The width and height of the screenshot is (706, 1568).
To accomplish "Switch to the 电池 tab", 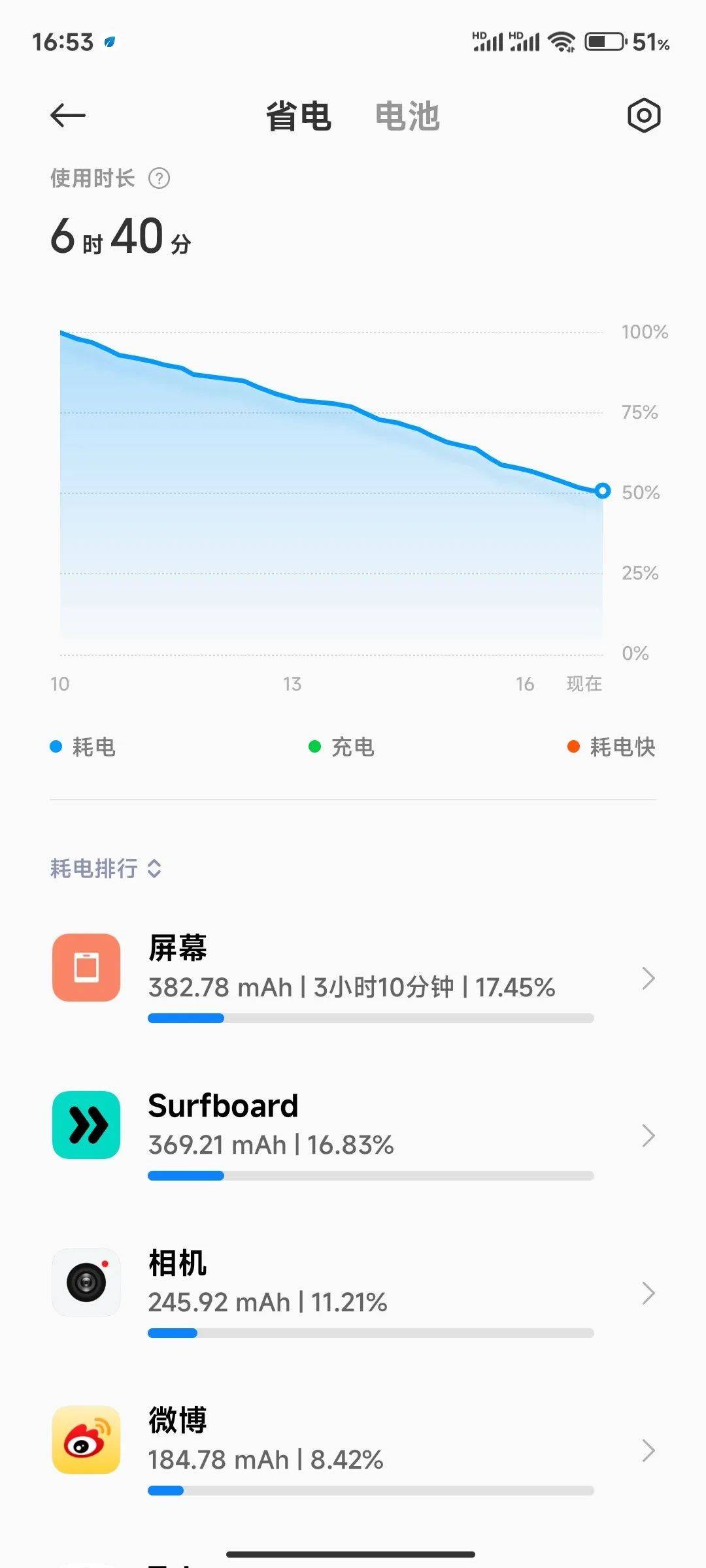I will click(x=407, y=116).
